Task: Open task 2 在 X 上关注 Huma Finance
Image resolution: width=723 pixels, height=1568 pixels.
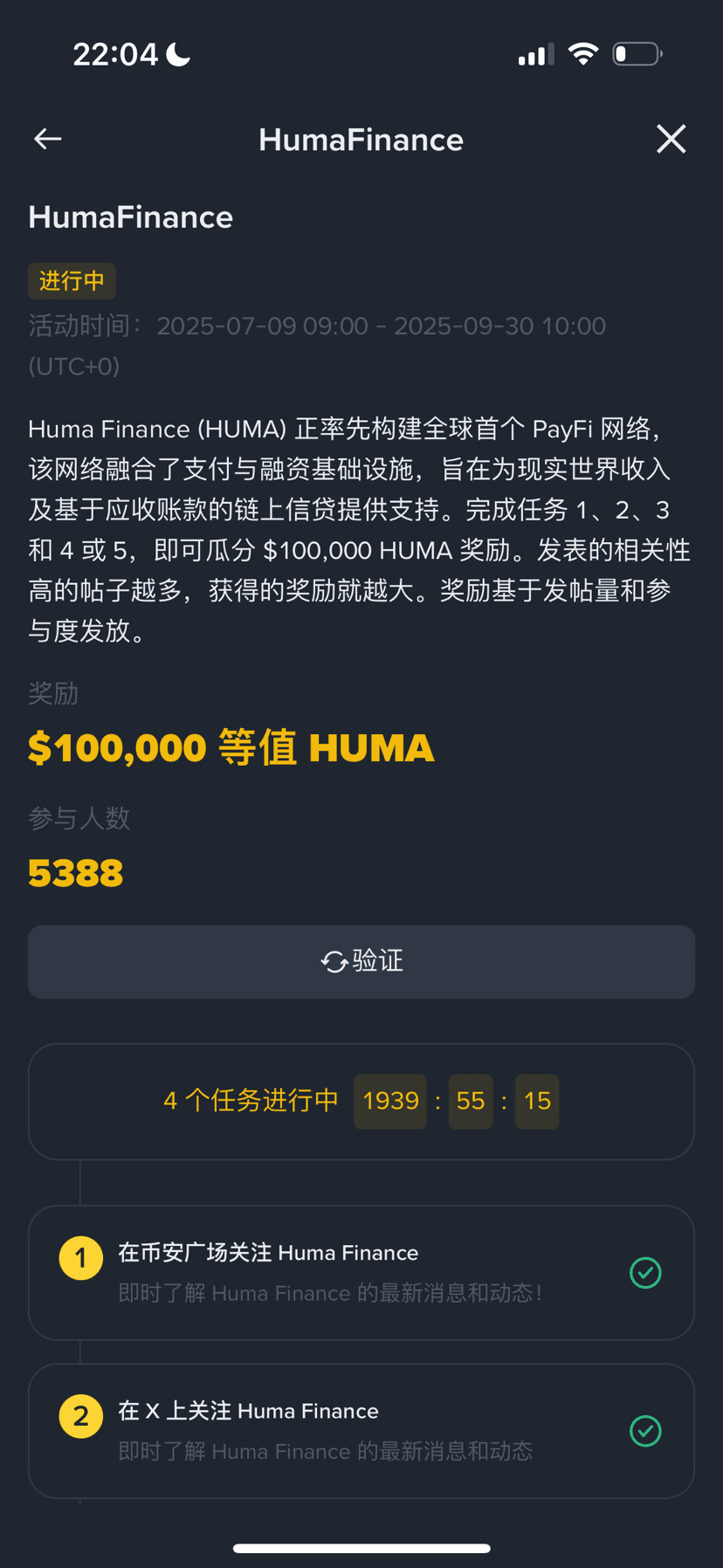Action: coord(361,1431)
